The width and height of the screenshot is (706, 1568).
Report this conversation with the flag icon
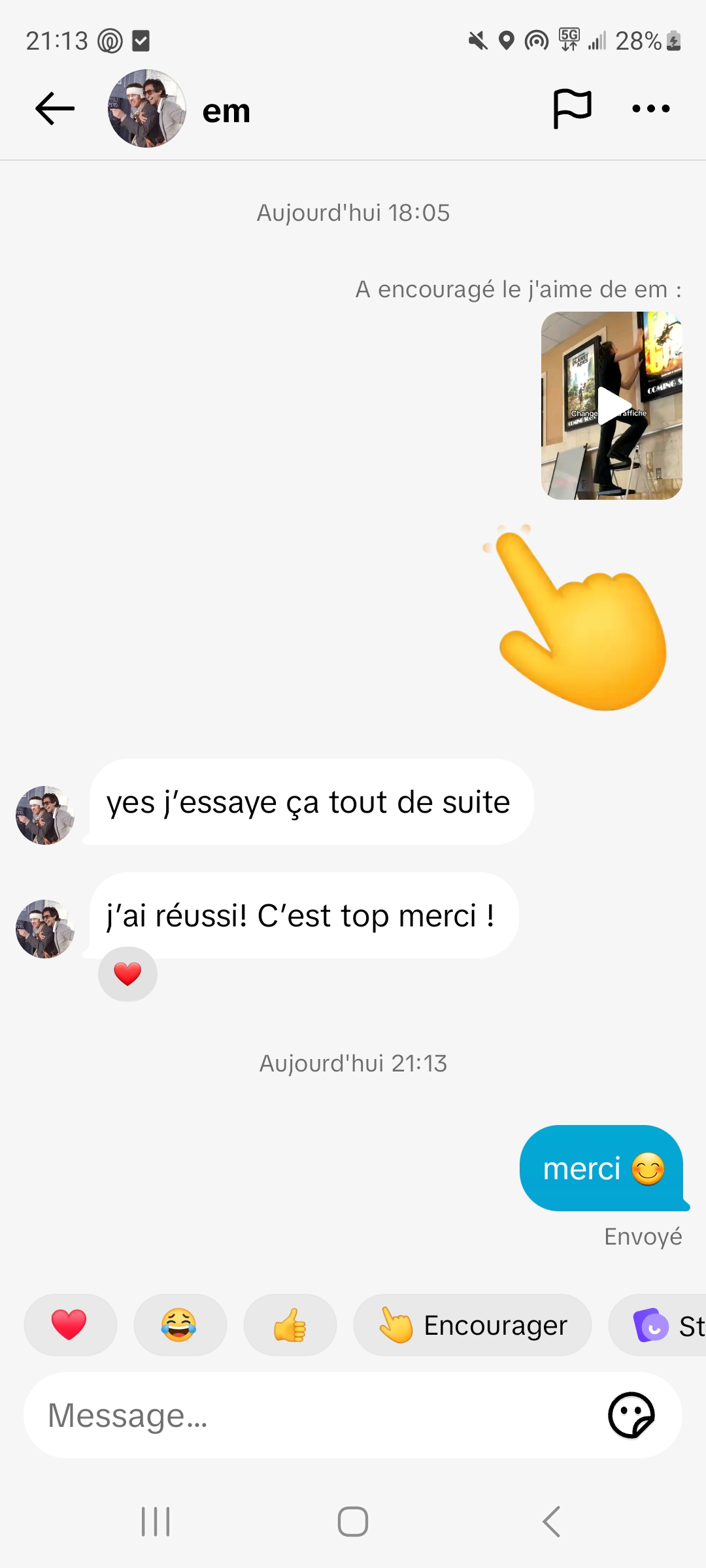coord(572,109)
